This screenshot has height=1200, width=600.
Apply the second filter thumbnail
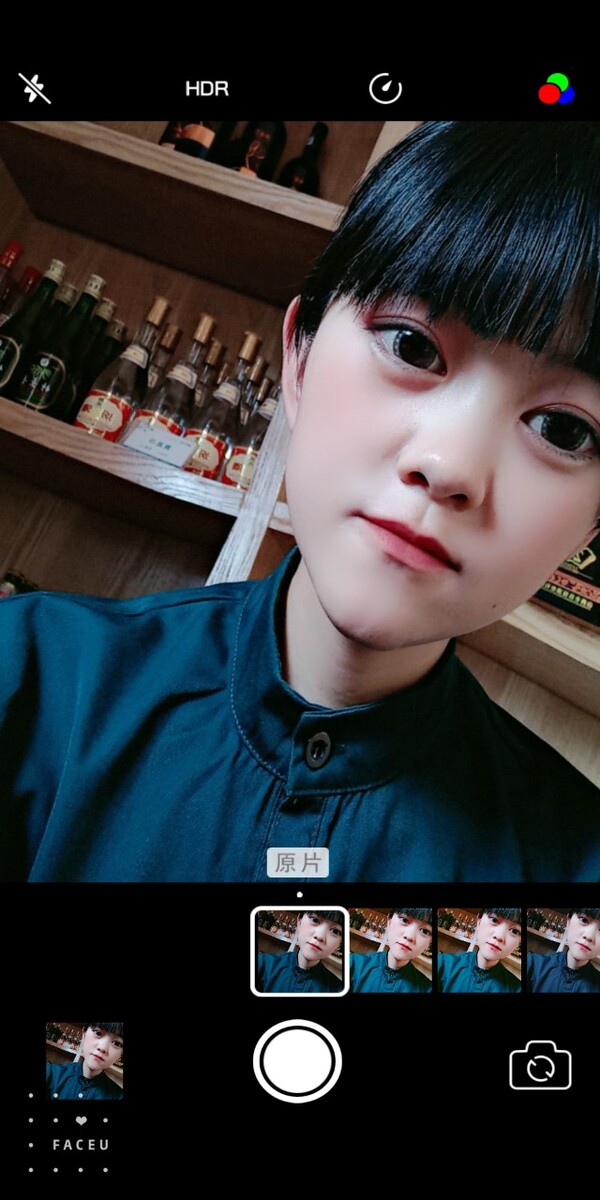point(391,951)
